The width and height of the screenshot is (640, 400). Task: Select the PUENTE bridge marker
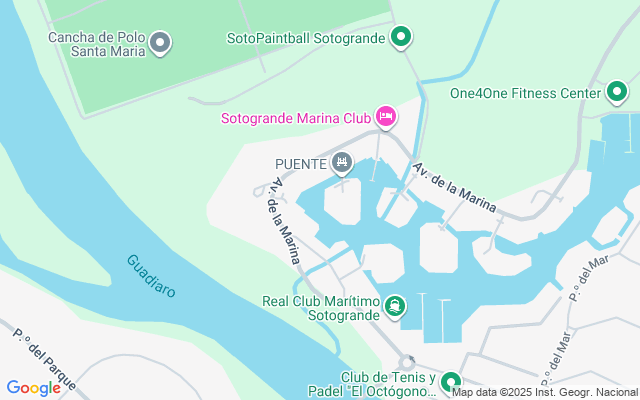point(342,163)
